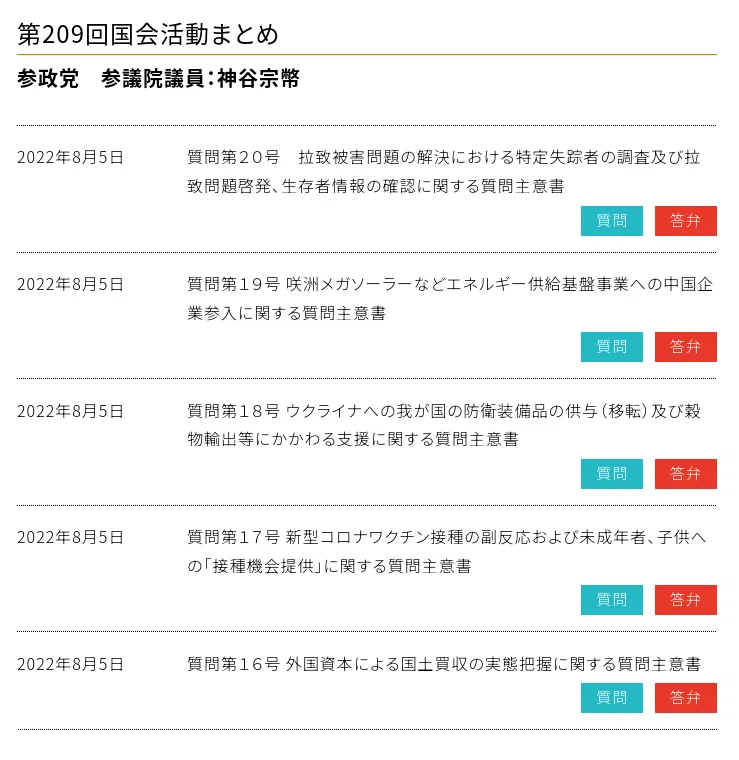Tap 答弁 under 質問第18号 ウクライナ
This screenshot has width=739, height=760.
pyautogui.click(x=686, y=474)
